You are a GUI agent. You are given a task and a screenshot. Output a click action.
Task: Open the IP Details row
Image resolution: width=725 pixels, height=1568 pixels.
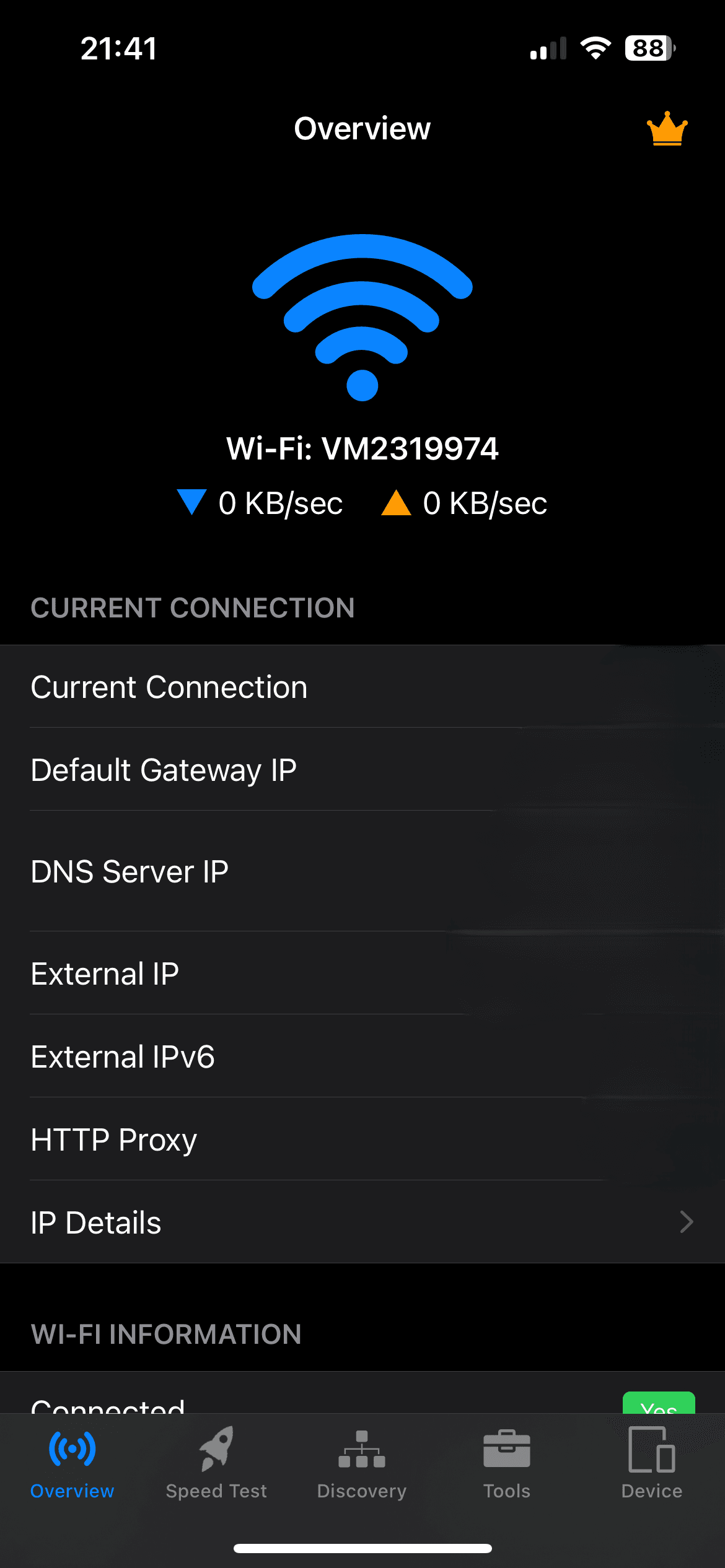coord(362,1222)
